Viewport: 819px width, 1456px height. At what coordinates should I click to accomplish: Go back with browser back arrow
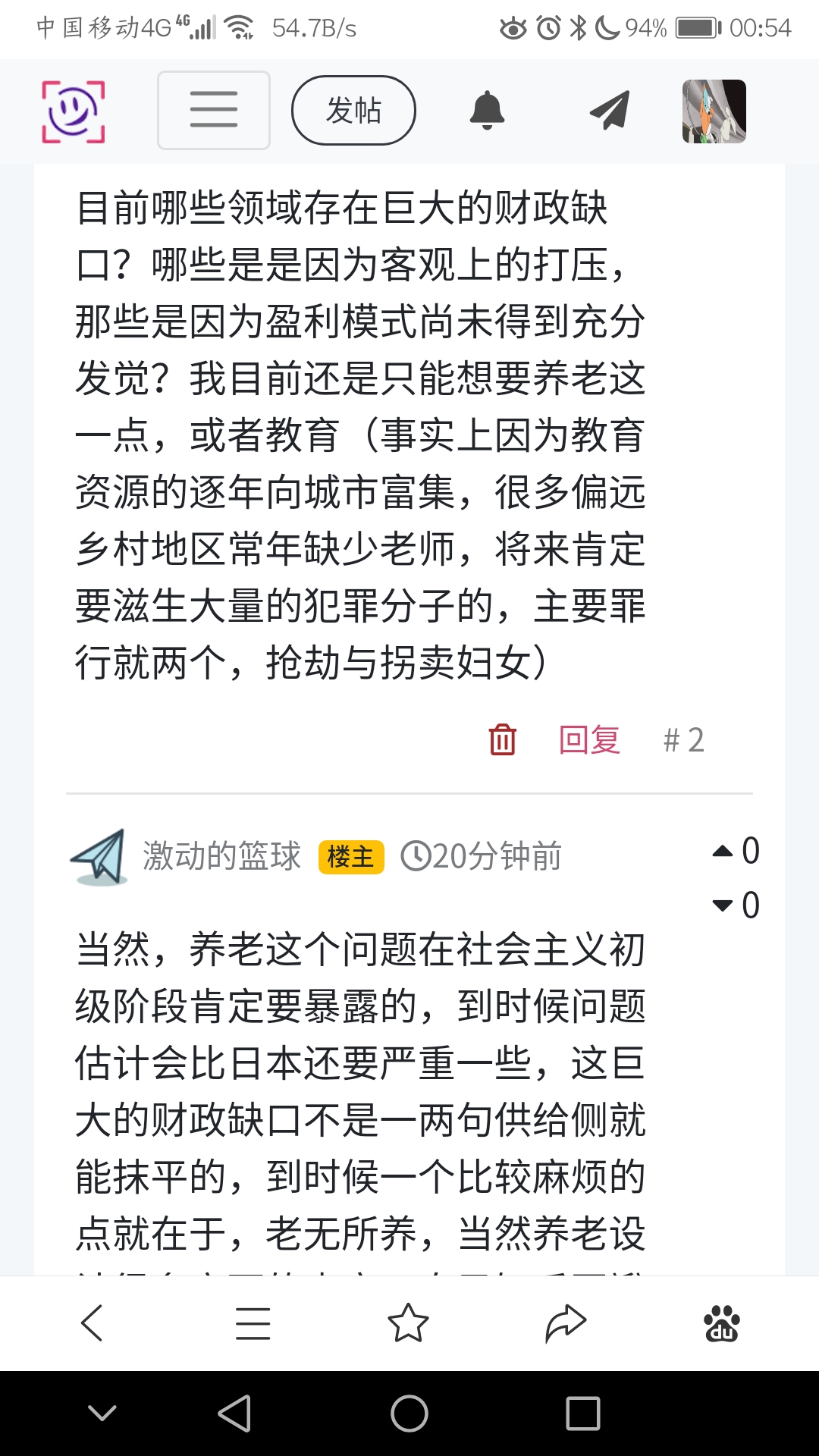(93, 1323)
